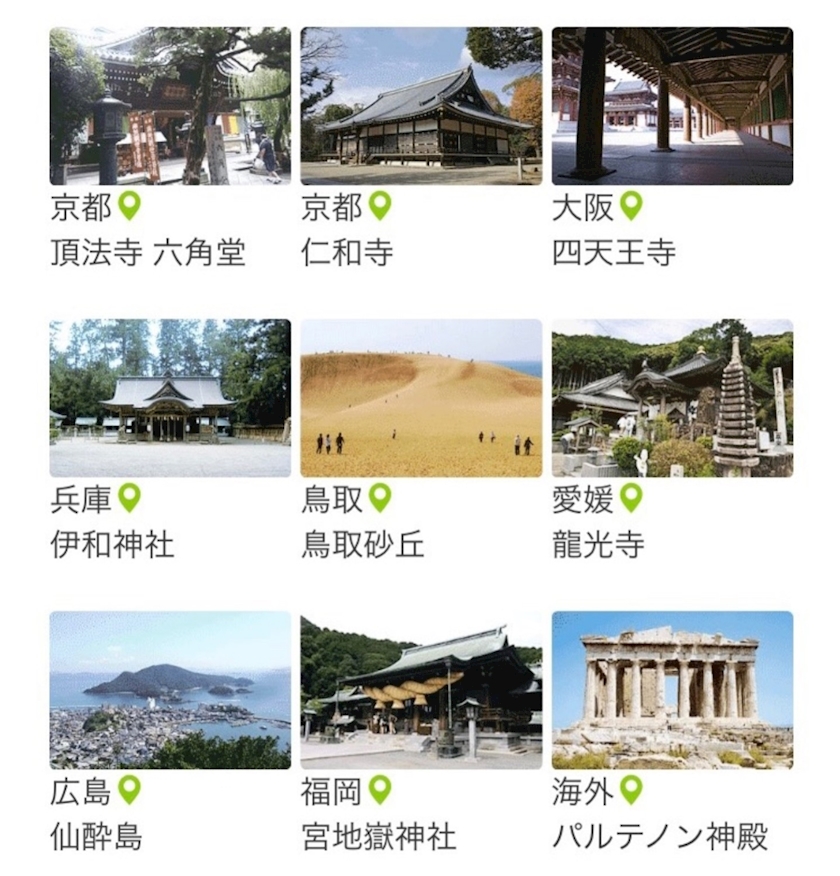The height and width of the screenshot is (876, 840).
Task: Tap the 鳥取砂丘 tile
Action: [x=421, y=398]
